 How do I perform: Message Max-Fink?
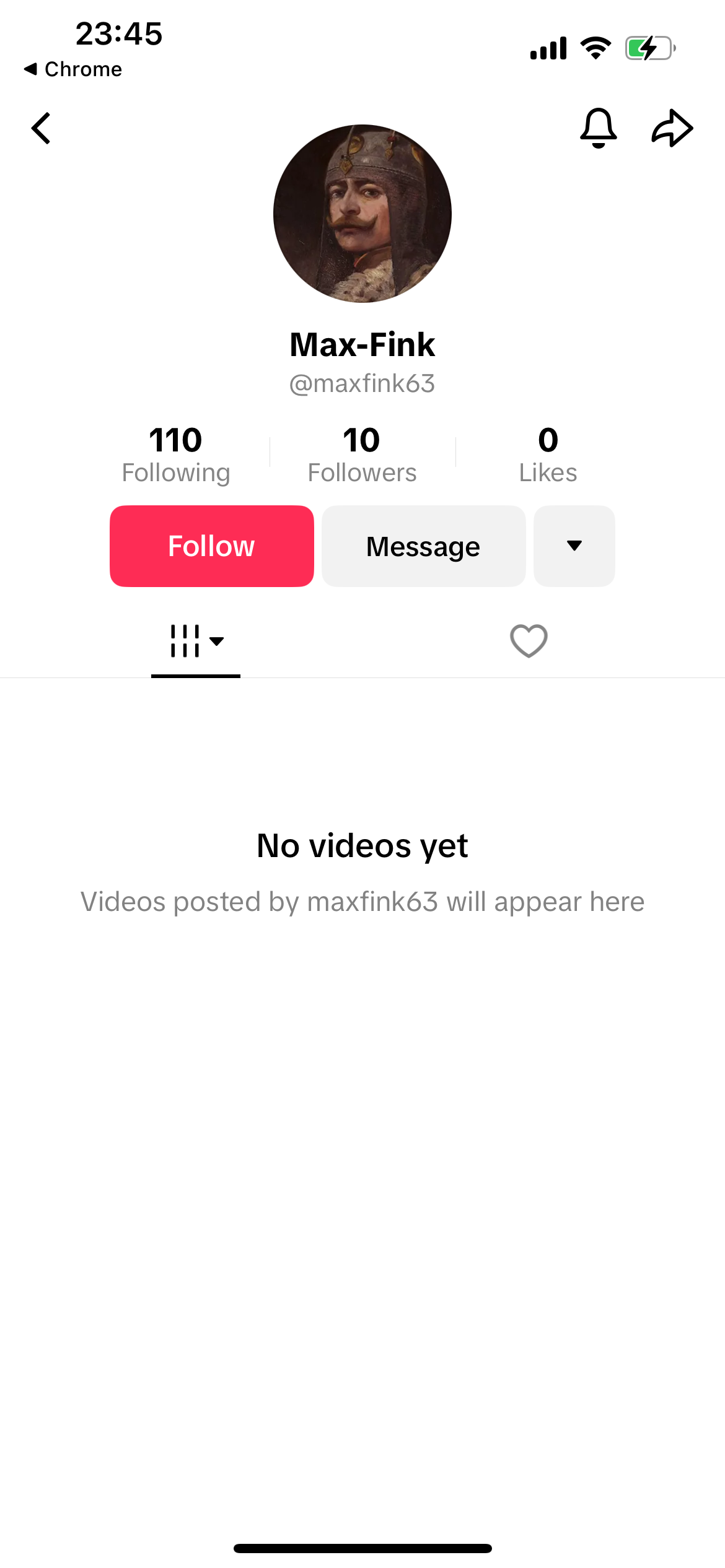[x=423, y=546]
